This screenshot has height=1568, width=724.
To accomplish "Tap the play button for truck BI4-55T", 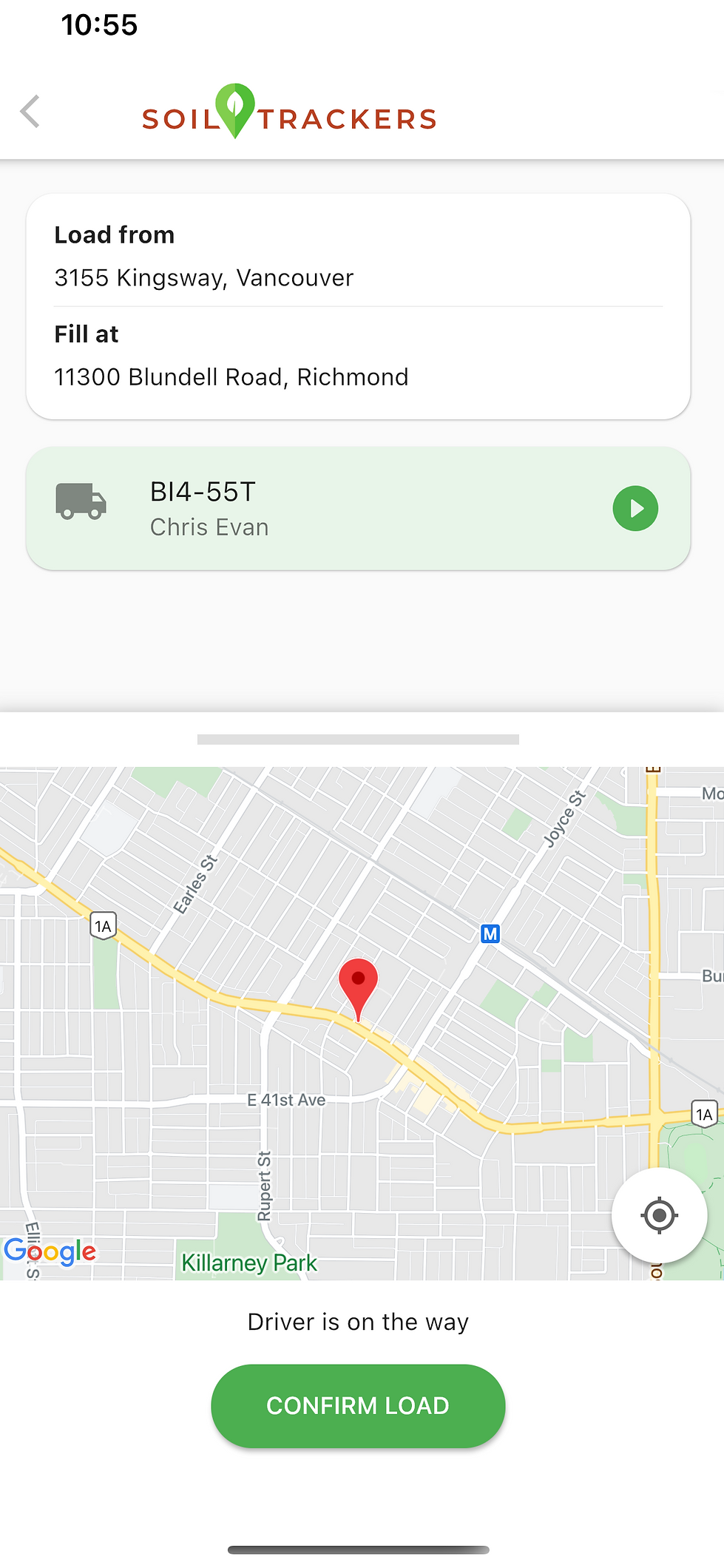I will click(635, 509).
